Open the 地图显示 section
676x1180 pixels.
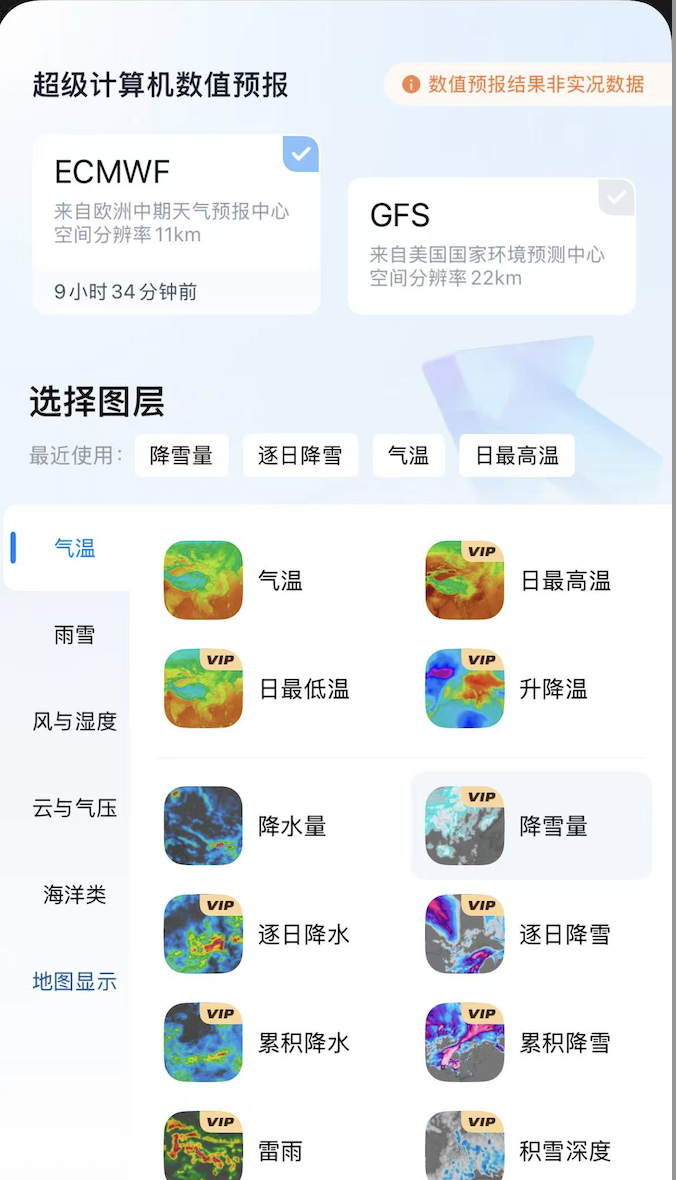coord(74,982)
